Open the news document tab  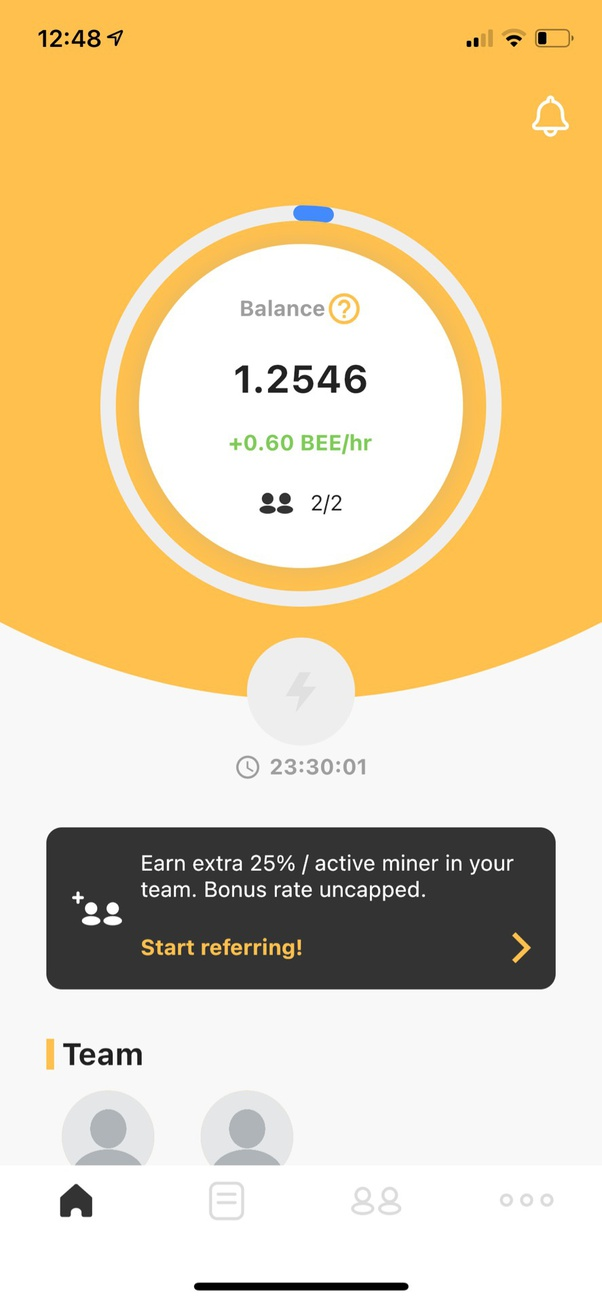[226, 1200]
